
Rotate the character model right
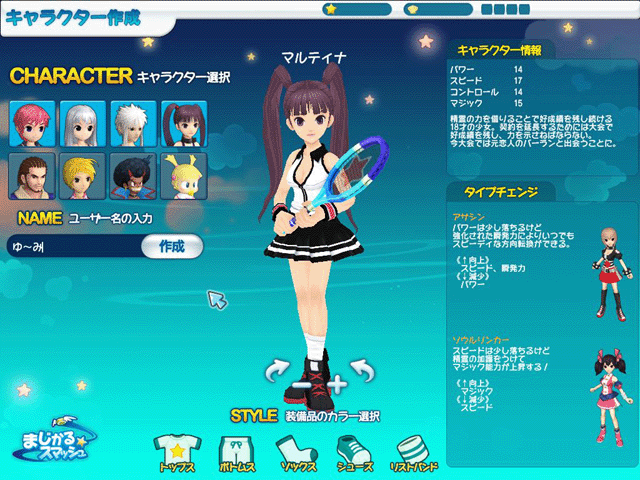point(363,374)
